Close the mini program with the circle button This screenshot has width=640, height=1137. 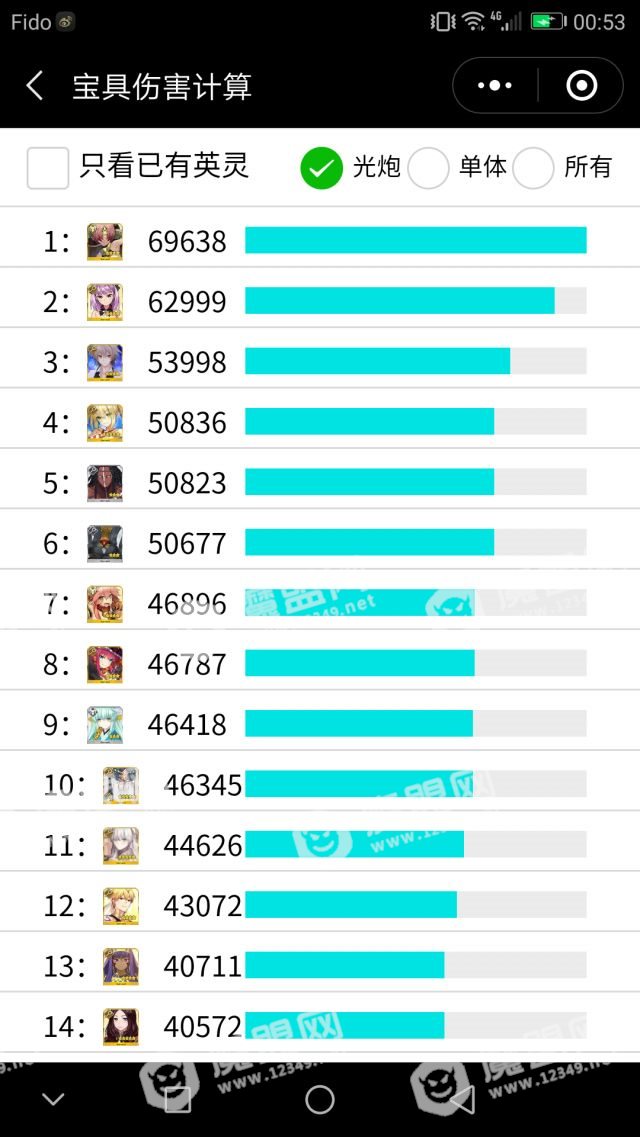(x=581, y=86)
